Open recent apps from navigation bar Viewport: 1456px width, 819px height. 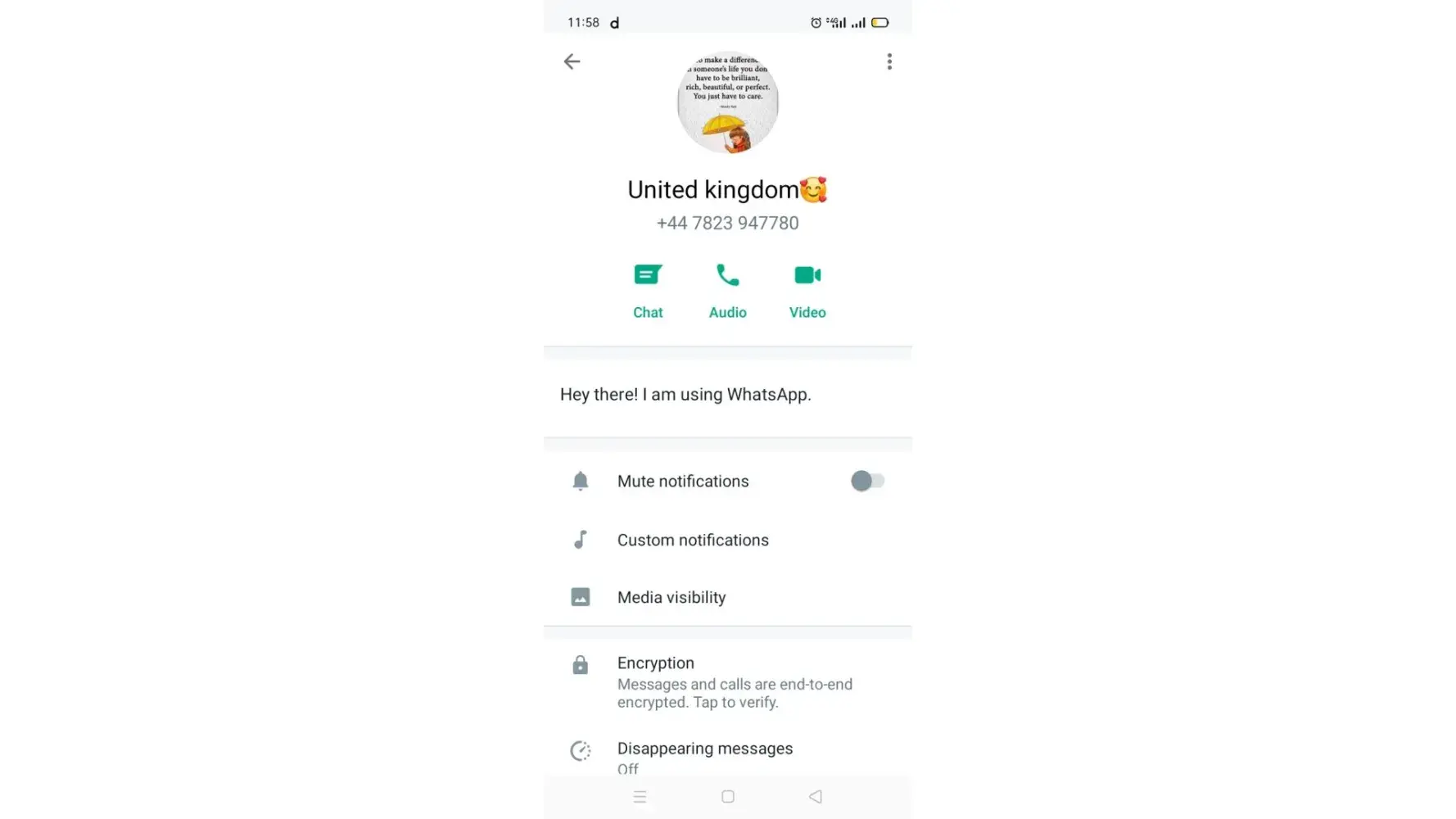(640, 796)
